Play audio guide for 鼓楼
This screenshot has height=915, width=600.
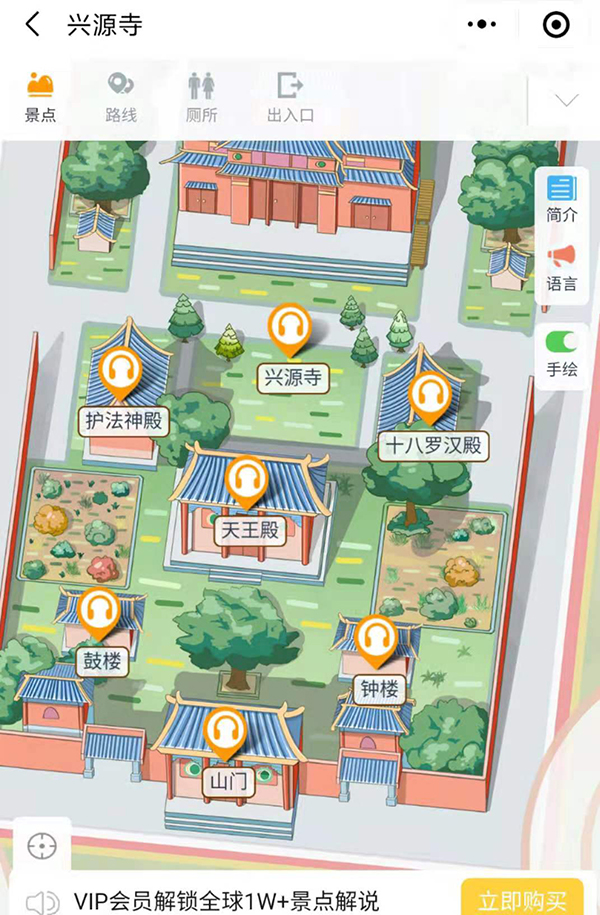point(98,612)
